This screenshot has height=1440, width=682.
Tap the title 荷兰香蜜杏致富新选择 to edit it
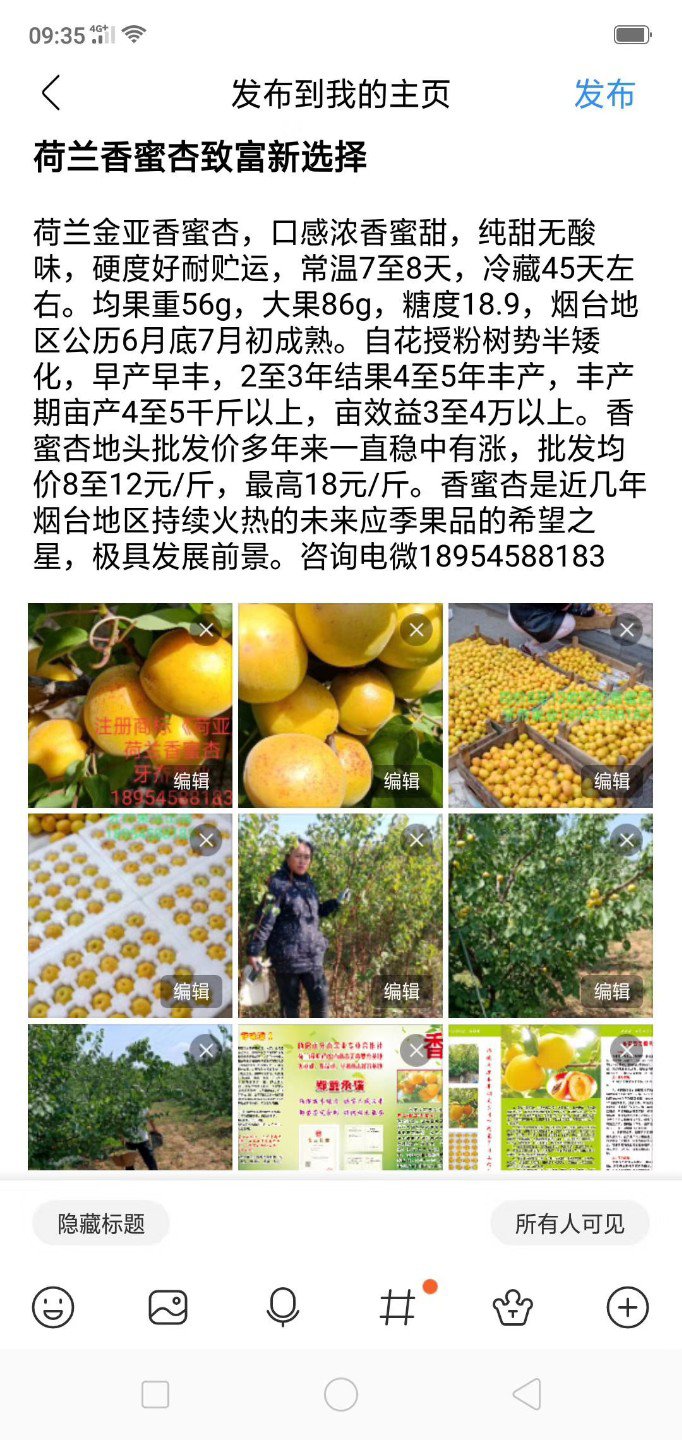200,157
